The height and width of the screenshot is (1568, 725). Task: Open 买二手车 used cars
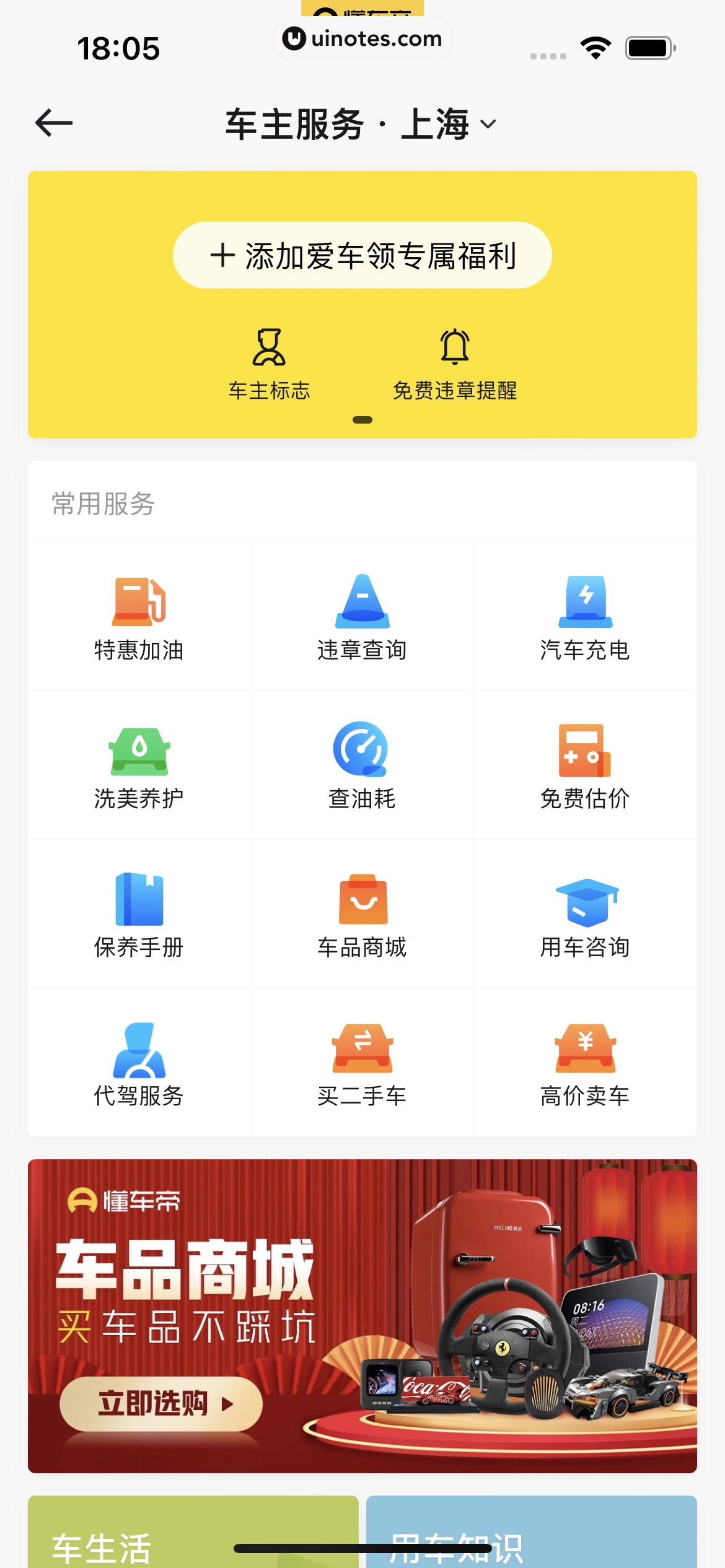point(362,1063)
